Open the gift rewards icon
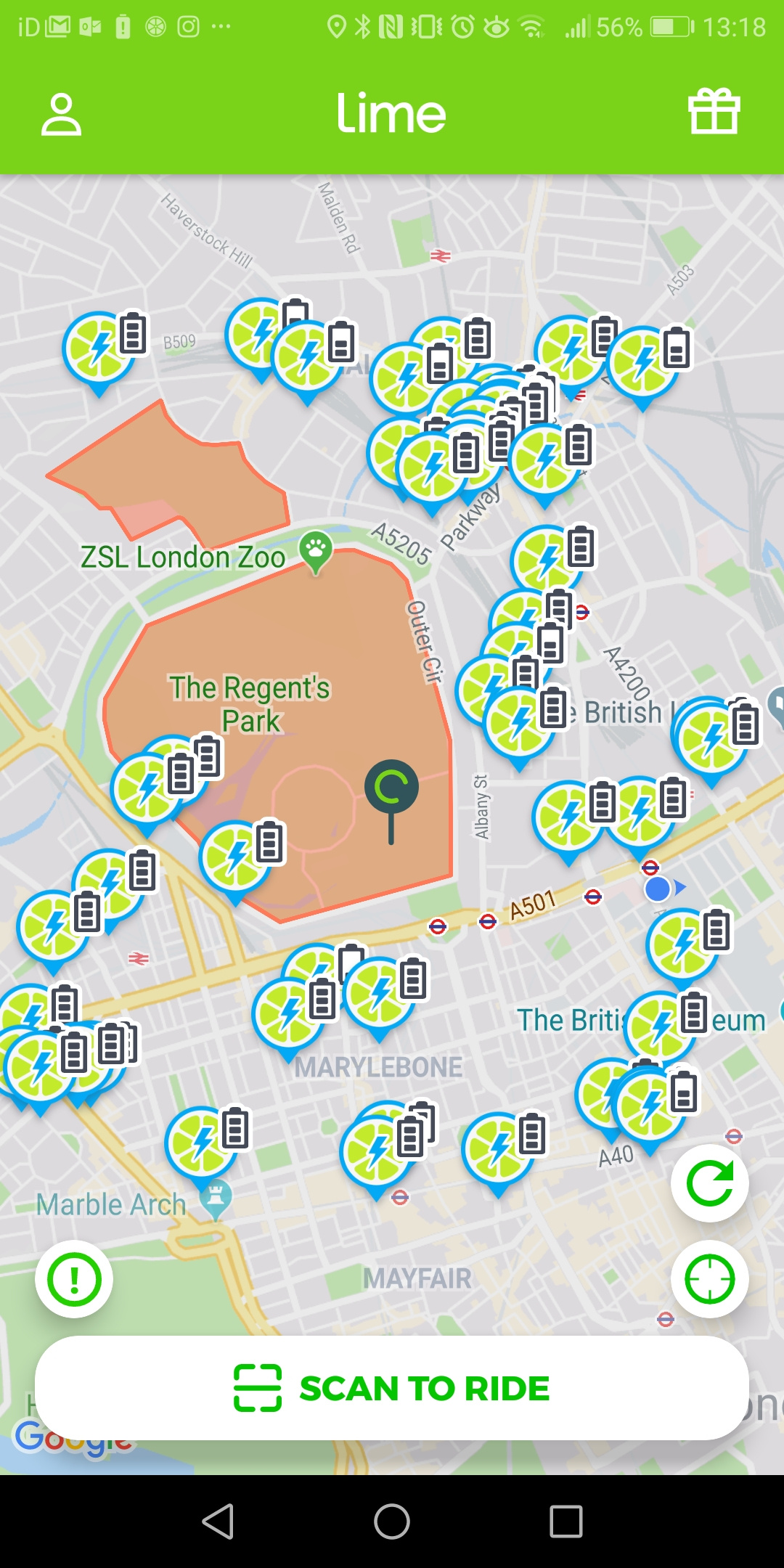The width and height of the screenshot is (784, 1568). click(x=714, y=112)
